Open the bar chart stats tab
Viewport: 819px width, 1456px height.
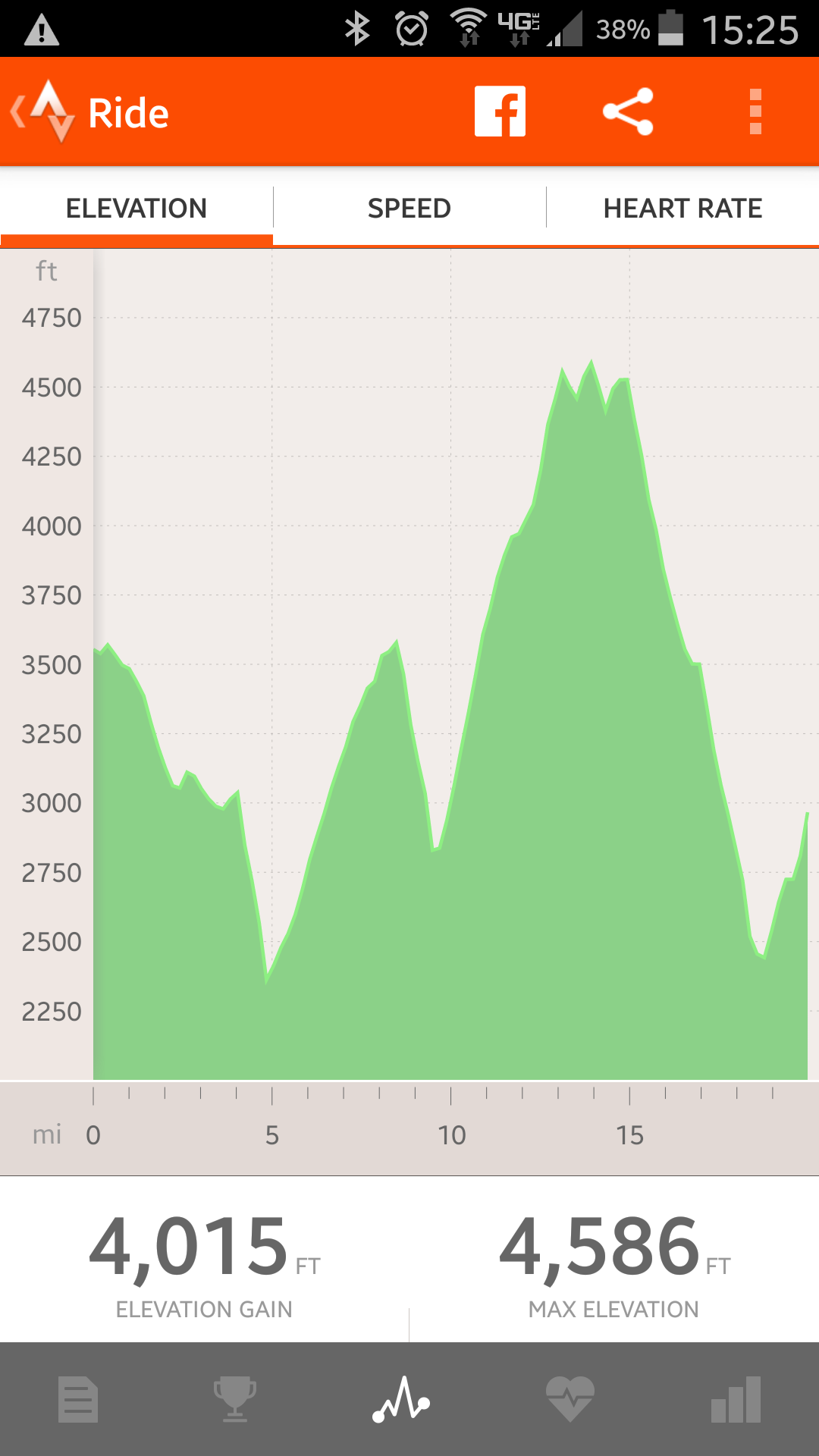tap(736, 1399)
